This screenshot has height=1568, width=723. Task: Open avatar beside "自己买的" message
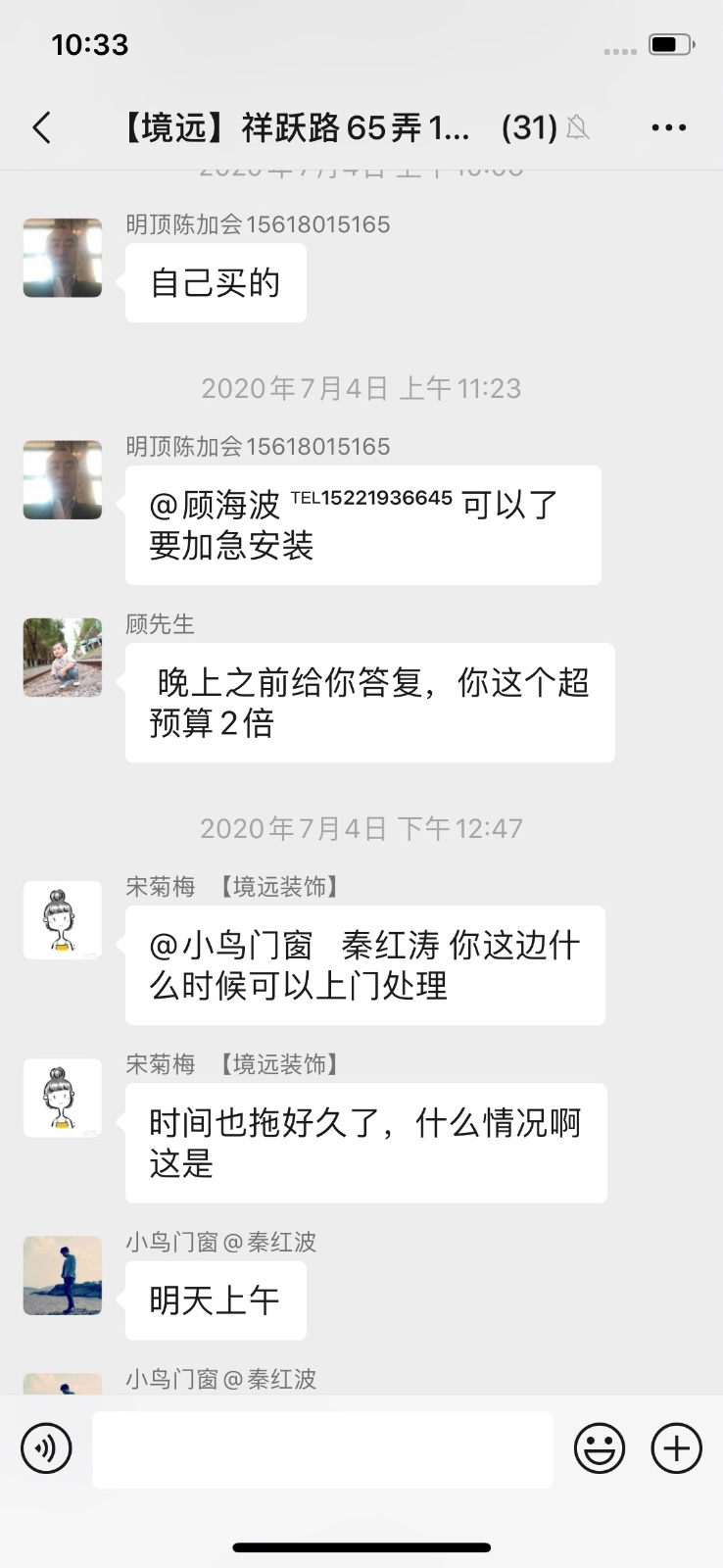(x=63, y=258)
